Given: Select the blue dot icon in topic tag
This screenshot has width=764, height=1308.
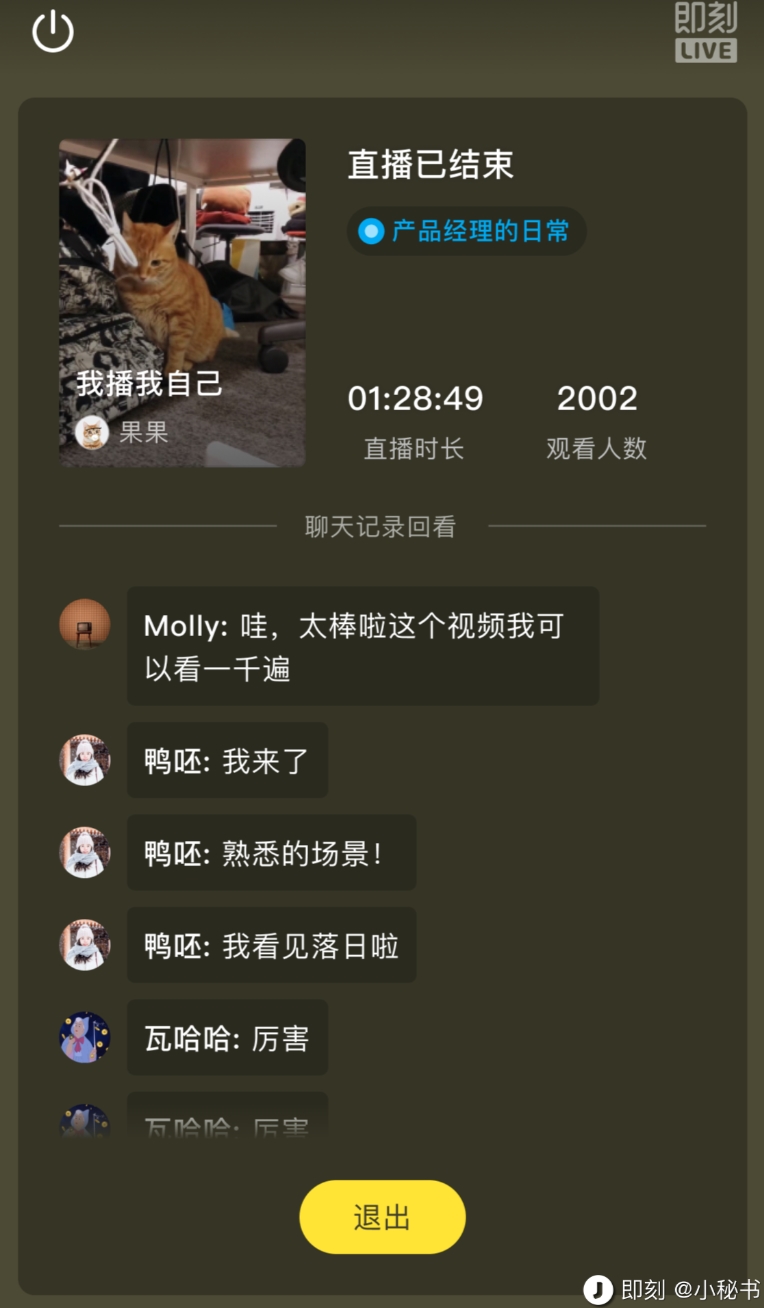Looking at the screenshot, I should coord(370,231).
